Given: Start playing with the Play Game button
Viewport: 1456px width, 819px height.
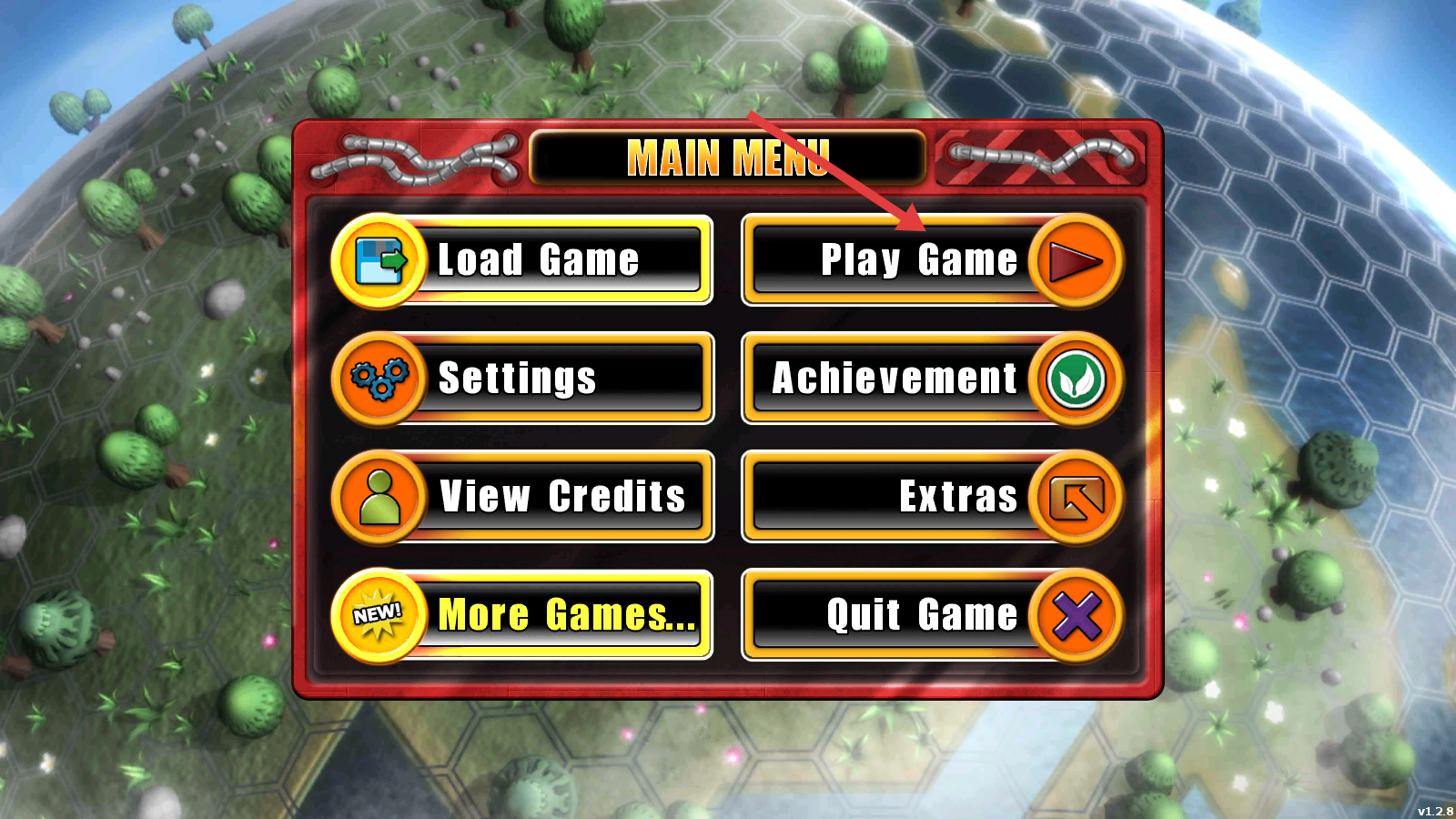Looking at the screenshot, I should coord(933,261).
